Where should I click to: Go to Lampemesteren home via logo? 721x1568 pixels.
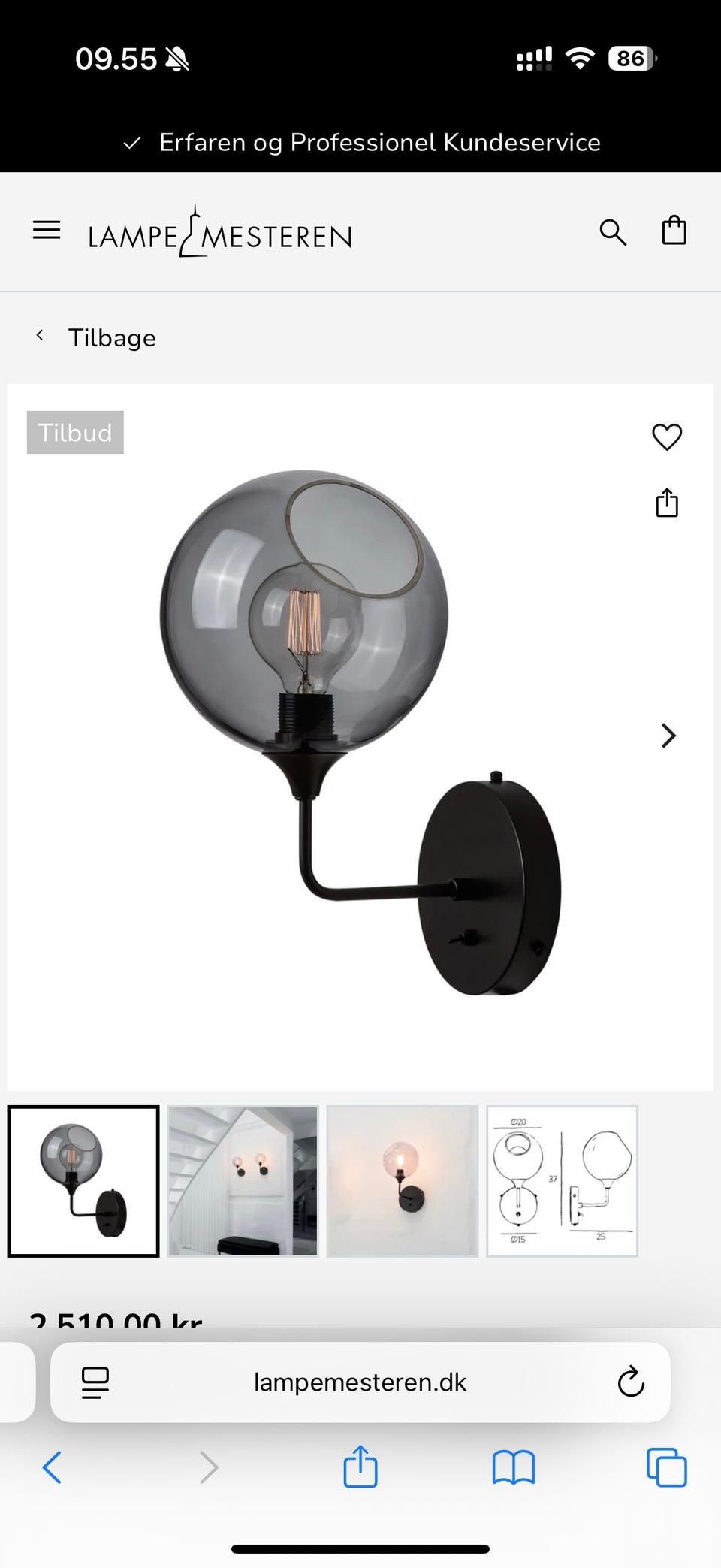point(220,232)
